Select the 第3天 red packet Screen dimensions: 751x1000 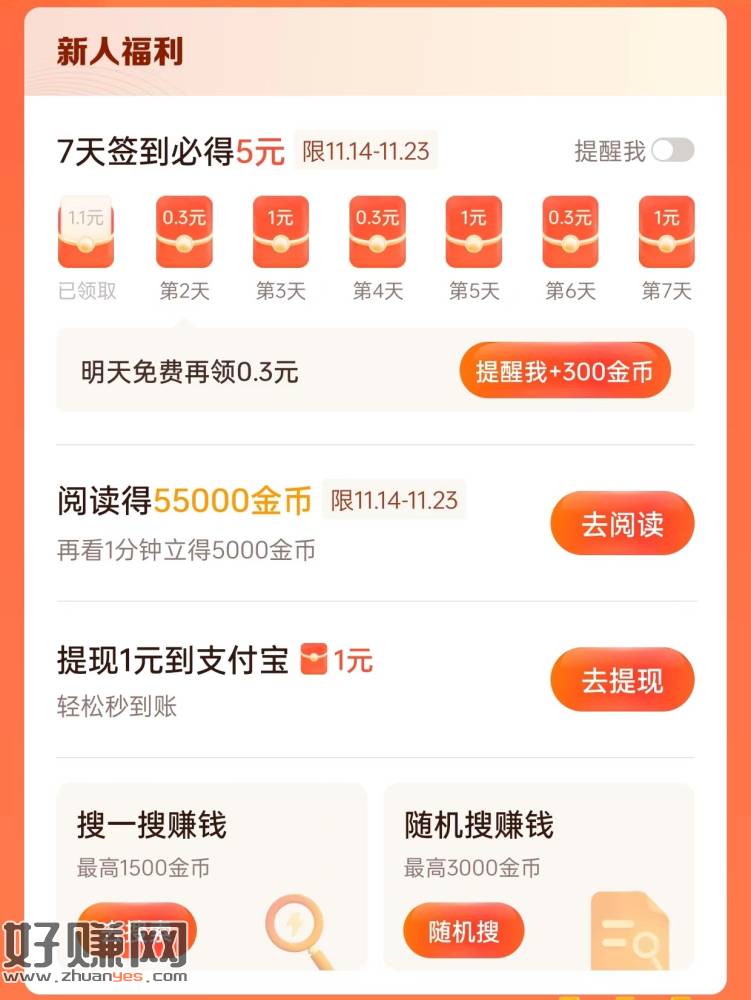280,232
